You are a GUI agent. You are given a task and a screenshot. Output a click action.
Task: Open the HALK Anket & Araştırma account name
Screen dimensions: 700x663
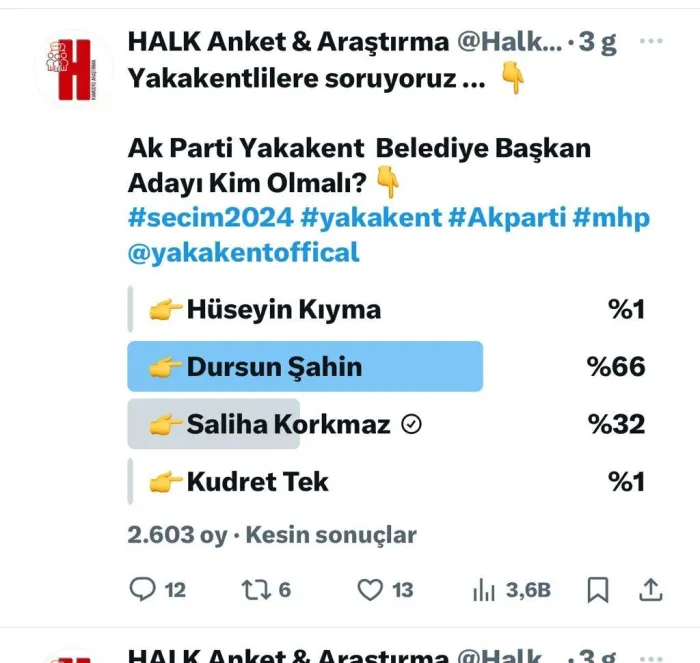pyautogui.click(x=288, y=42)
